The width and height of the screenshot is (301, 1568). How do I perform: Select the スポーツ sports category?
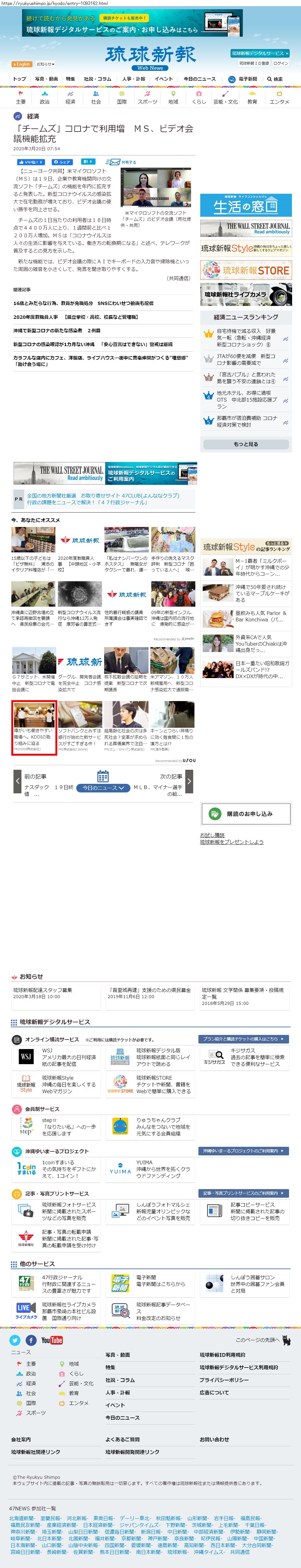click(147, 98)
